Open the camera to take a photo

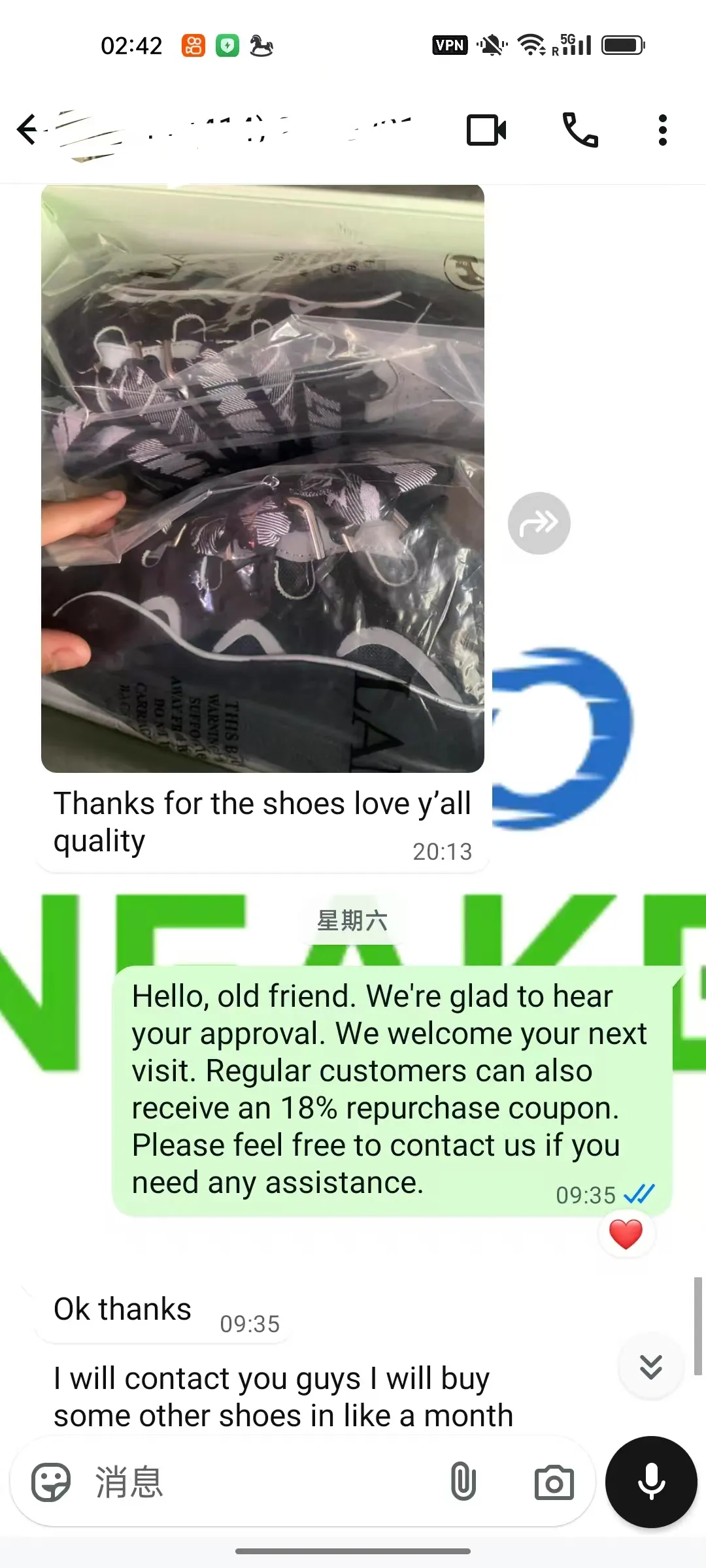[x=554, y=1482]
